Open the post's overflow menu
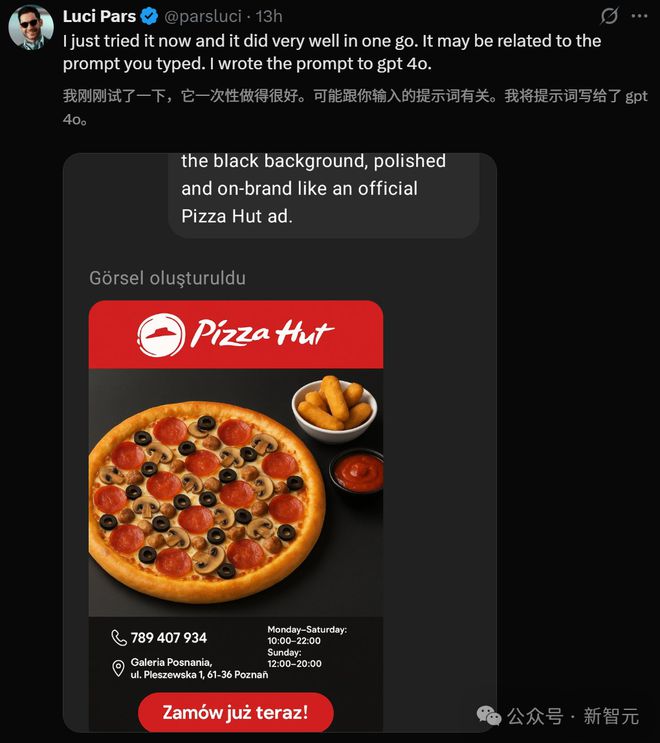Viewport: 660px width, 743px height. coord(639,16)
